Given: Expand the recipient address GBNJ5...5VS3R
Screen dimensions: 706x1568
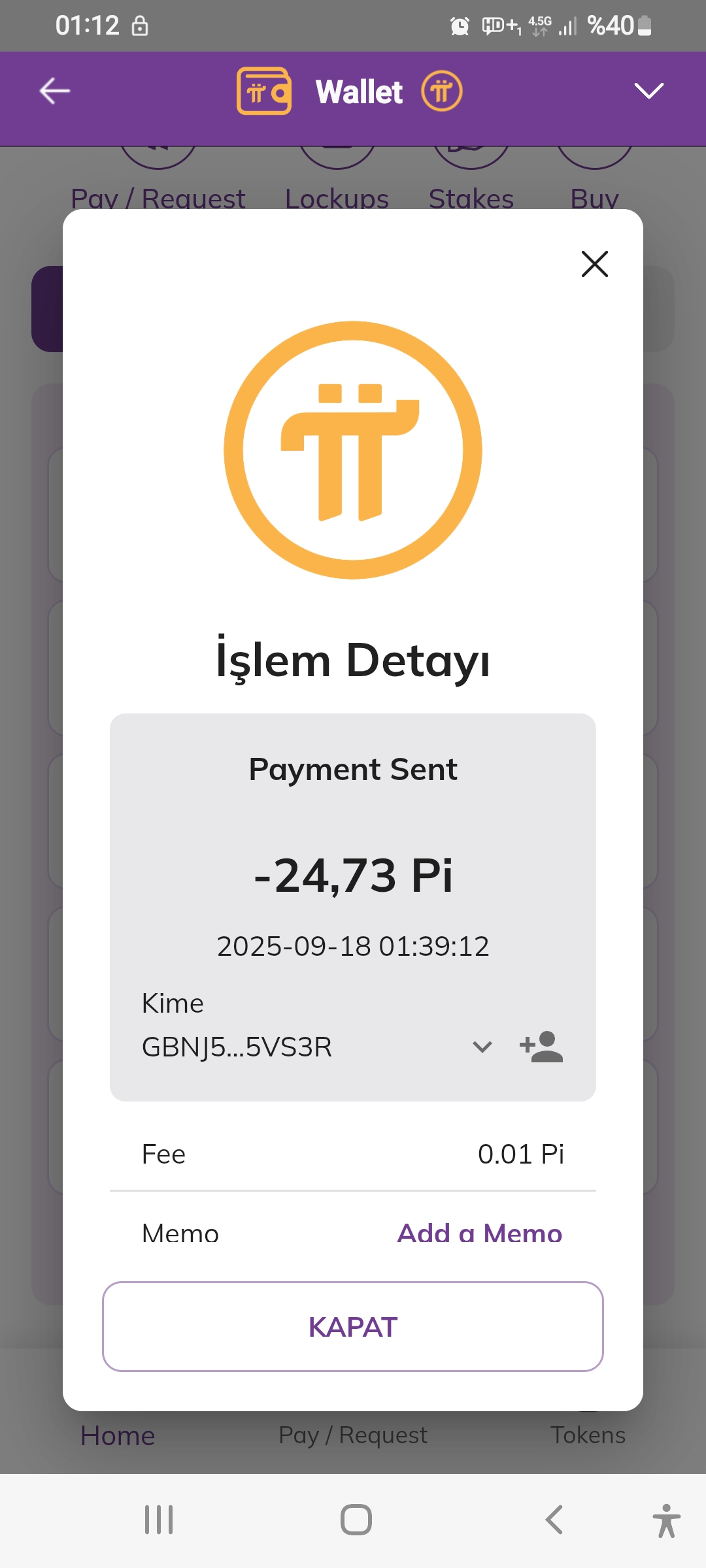Looking at the screenshot, I should pos(482,1047).
